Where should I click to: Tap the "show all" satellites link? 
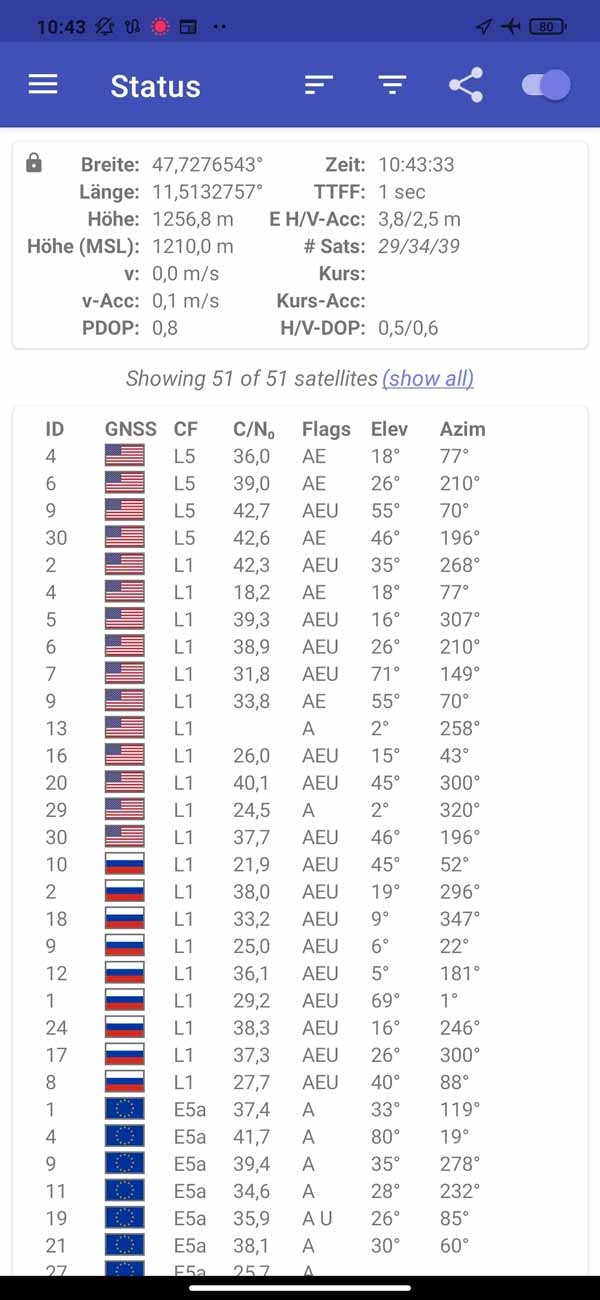coord(428,378)
